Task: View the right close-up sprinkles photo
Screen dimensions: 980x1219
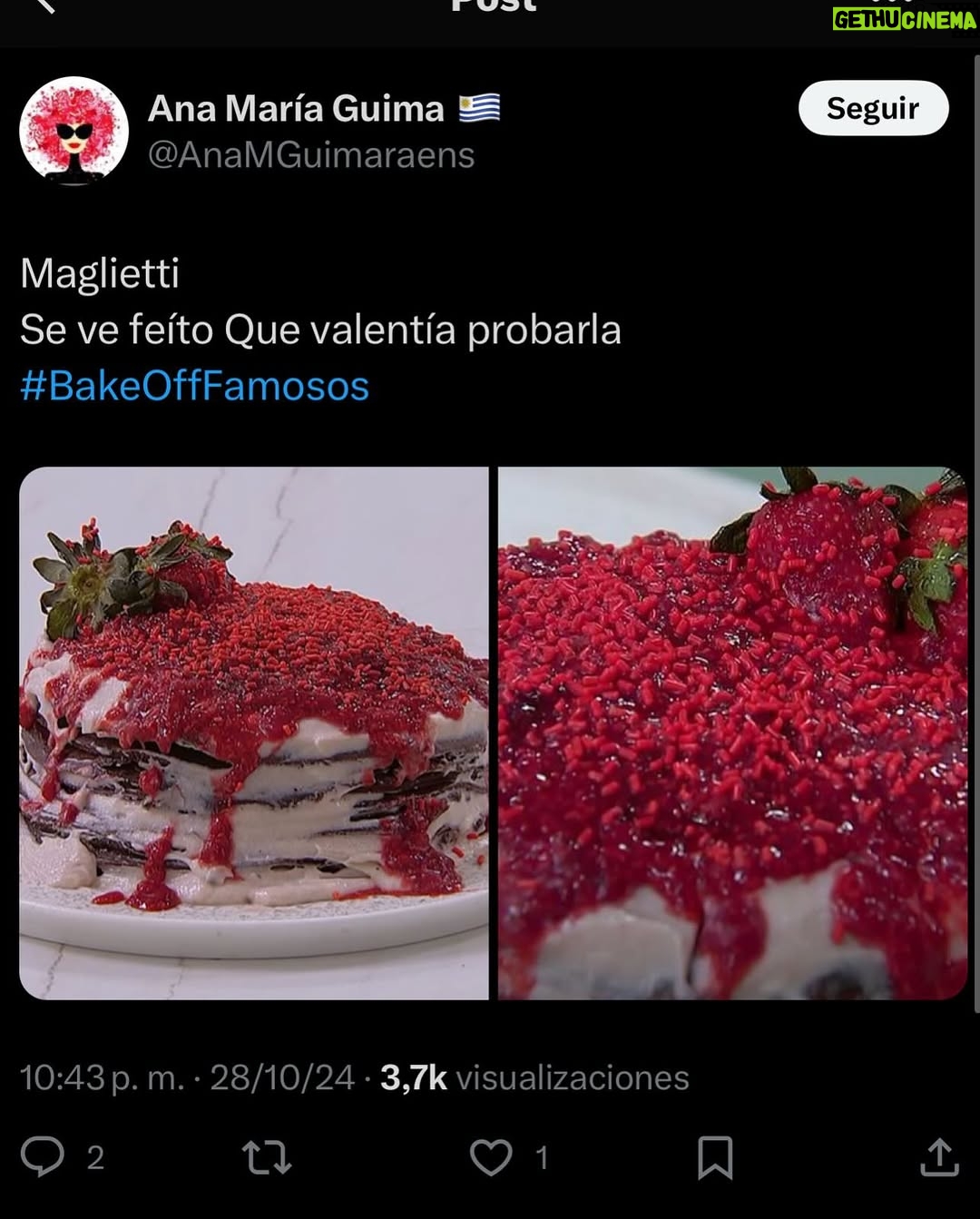Action: pyautogui.click(x=732, y=733)
